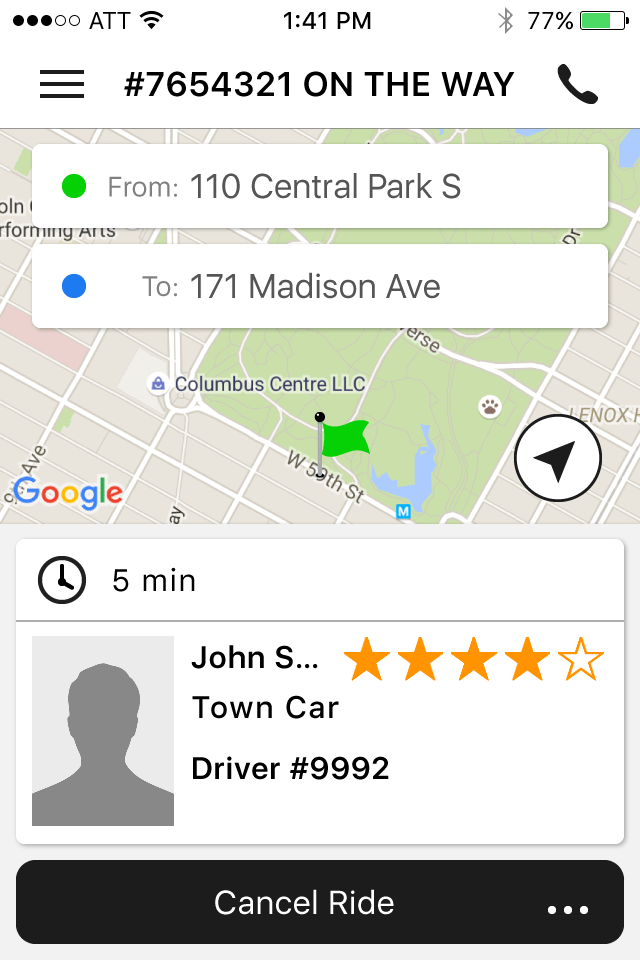Call the driver with the phone icon

click(578, 84)
